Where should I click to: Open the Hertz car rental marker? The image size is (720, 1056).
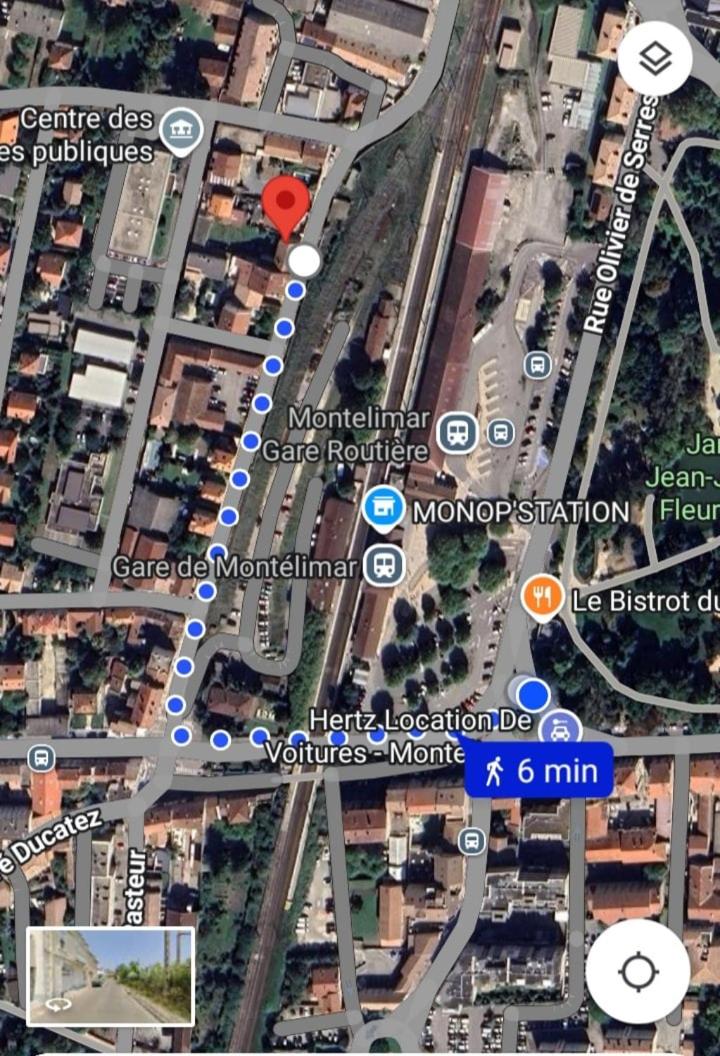coord(560,730)
